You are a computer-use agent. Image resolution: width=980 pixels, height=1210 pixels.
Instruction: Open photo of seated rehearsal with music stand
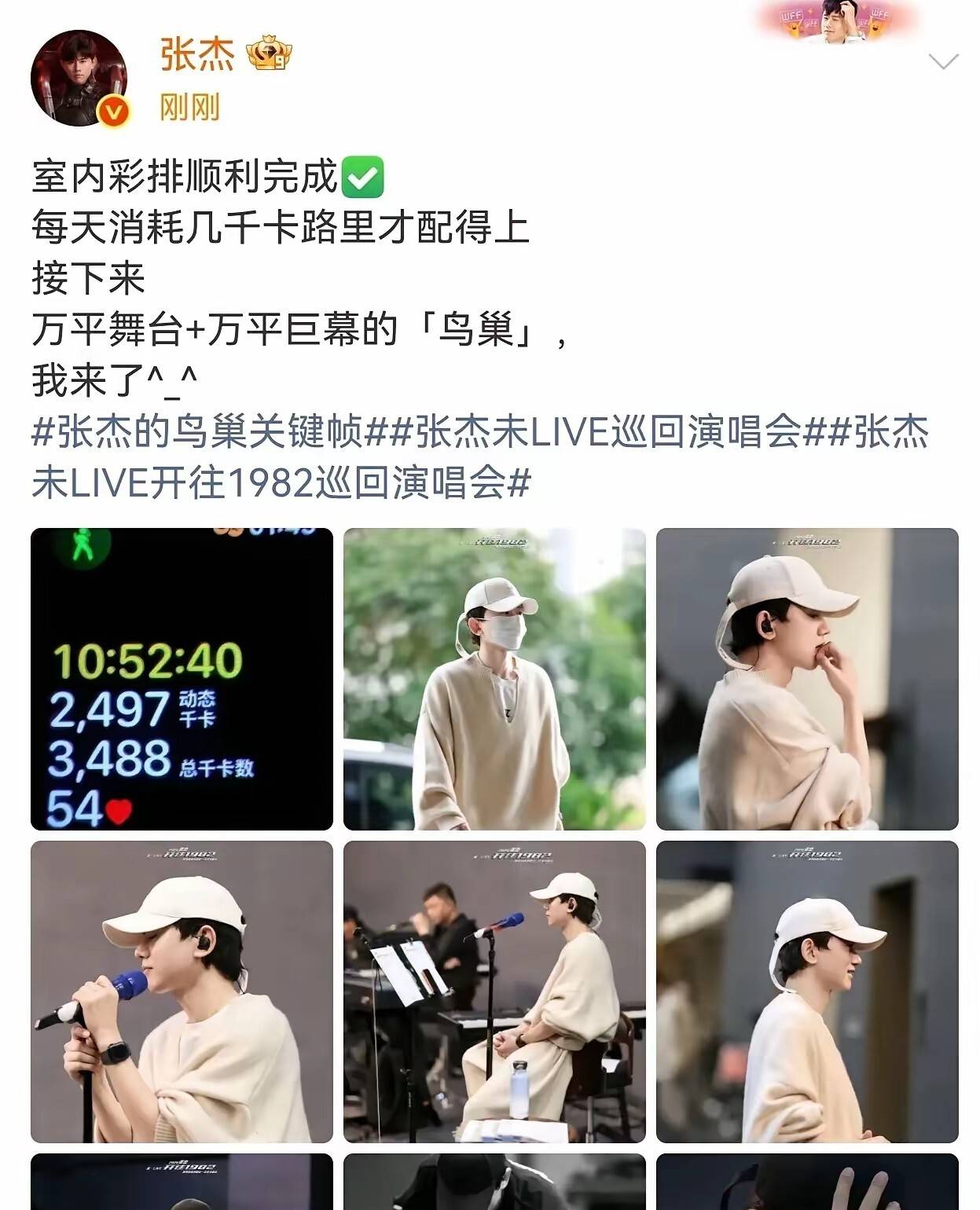(494, 992)
